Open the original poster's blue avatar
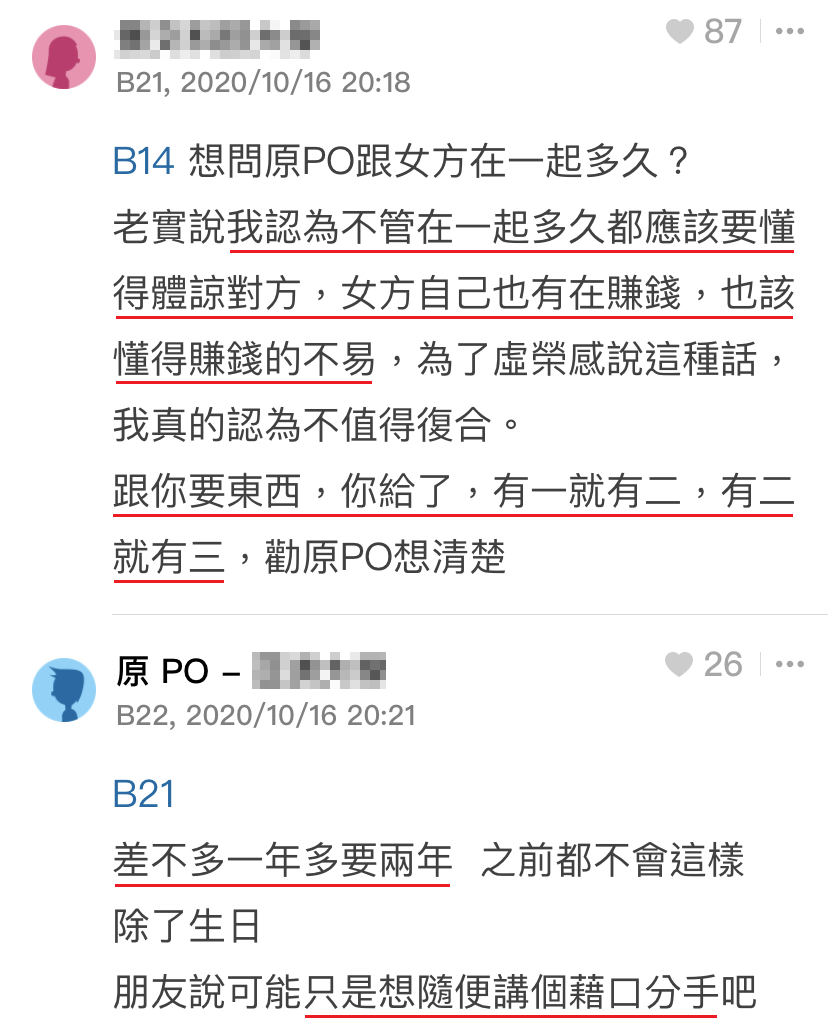Image resolution: width=828 pixels, height=1035 pixels. 65,690
